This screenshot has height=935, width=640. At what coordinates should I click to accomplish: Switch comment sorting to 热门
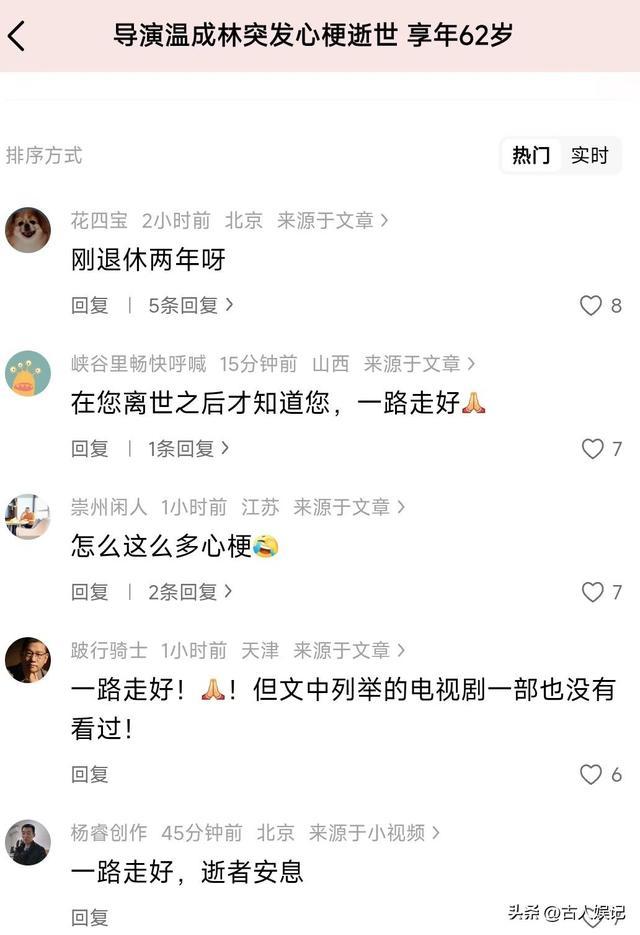pyautogui.click(x=531, y=156)
